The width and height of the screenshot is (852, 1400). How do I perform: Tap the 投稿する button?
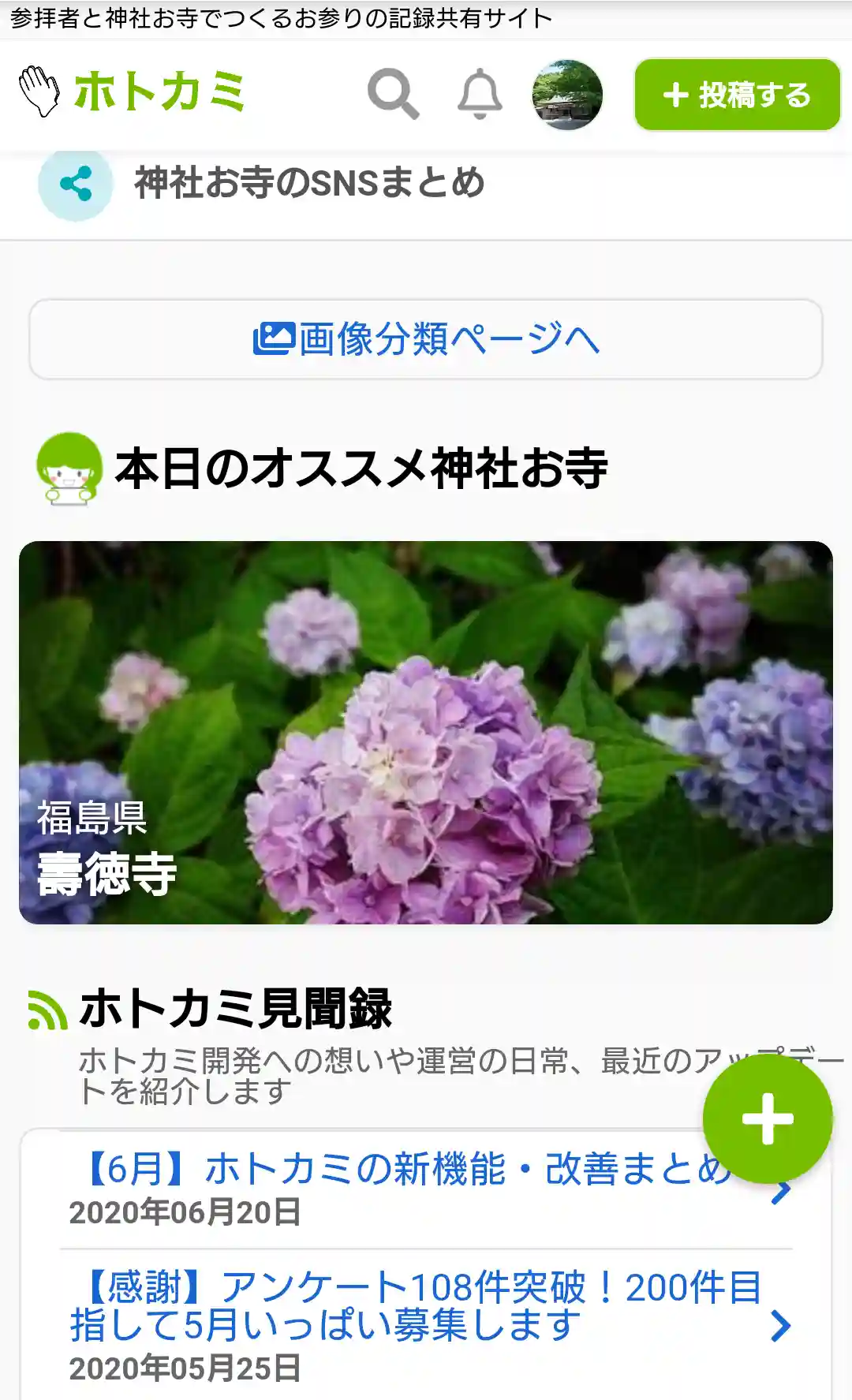coord(737,95)
